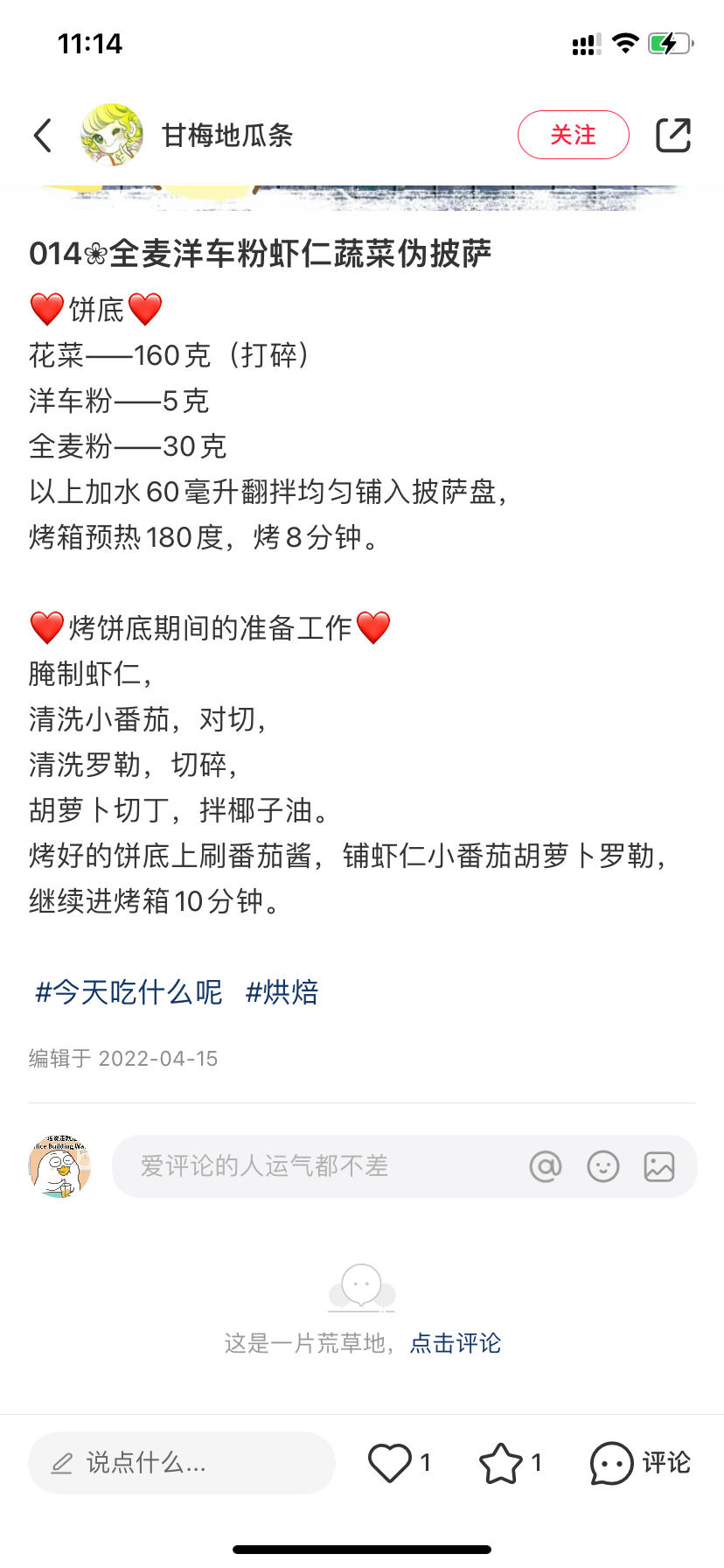The width and height of the screenshot is (724, 1568).
Task: Tap the 点击评论 link
Action: pyautogui.click(x=456, y=1343)
